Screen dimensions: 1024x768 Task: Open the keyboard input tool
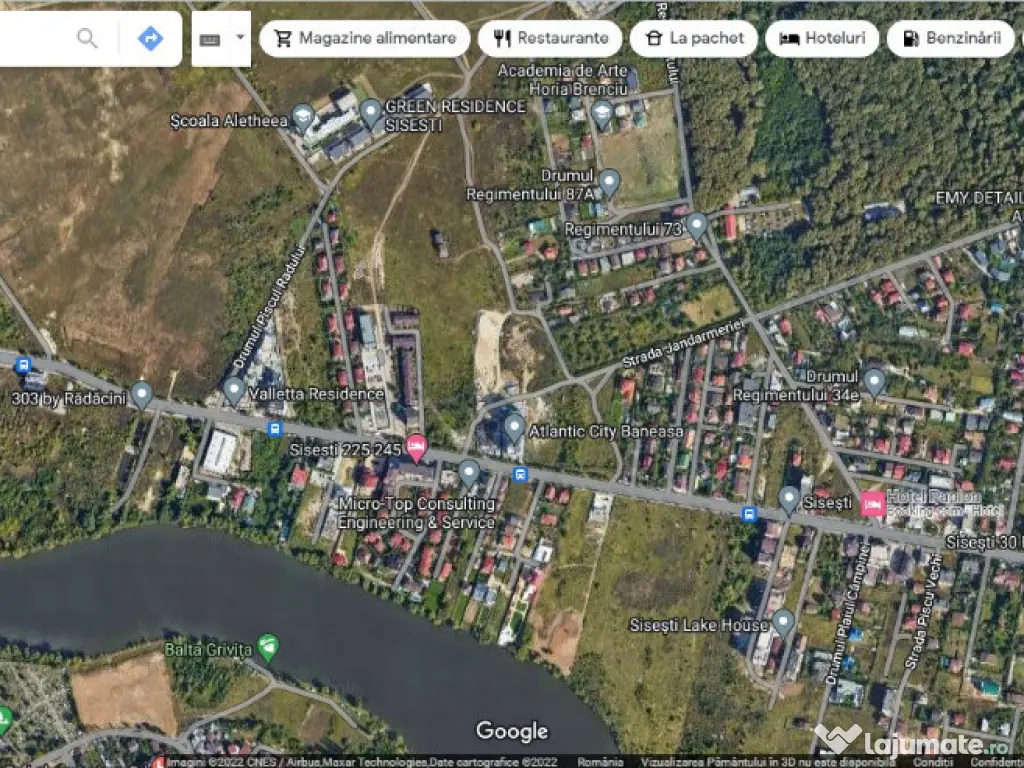210,39
